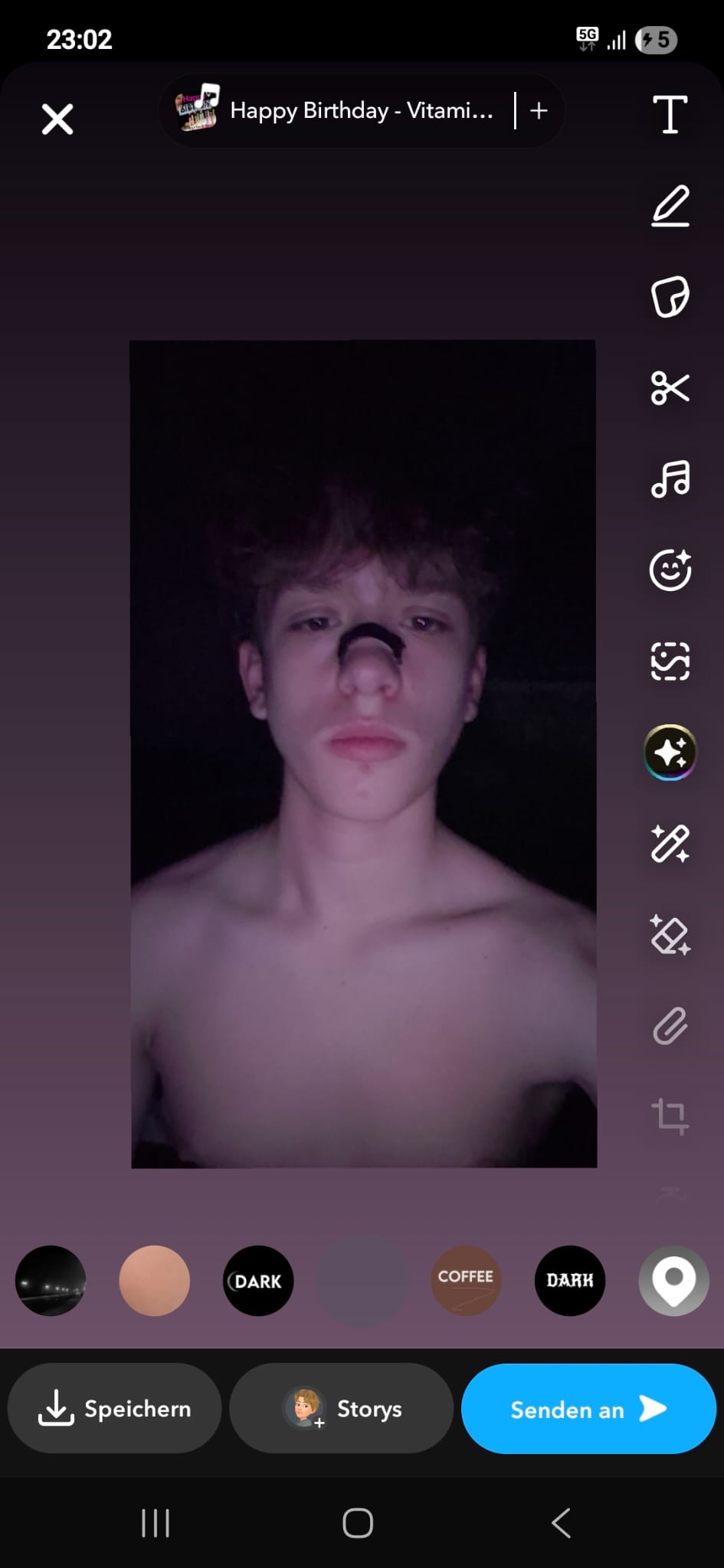Add a location filter with the pin
Screen dimensions: 724x1568
pyautogui.click(x=673, y=1280)
